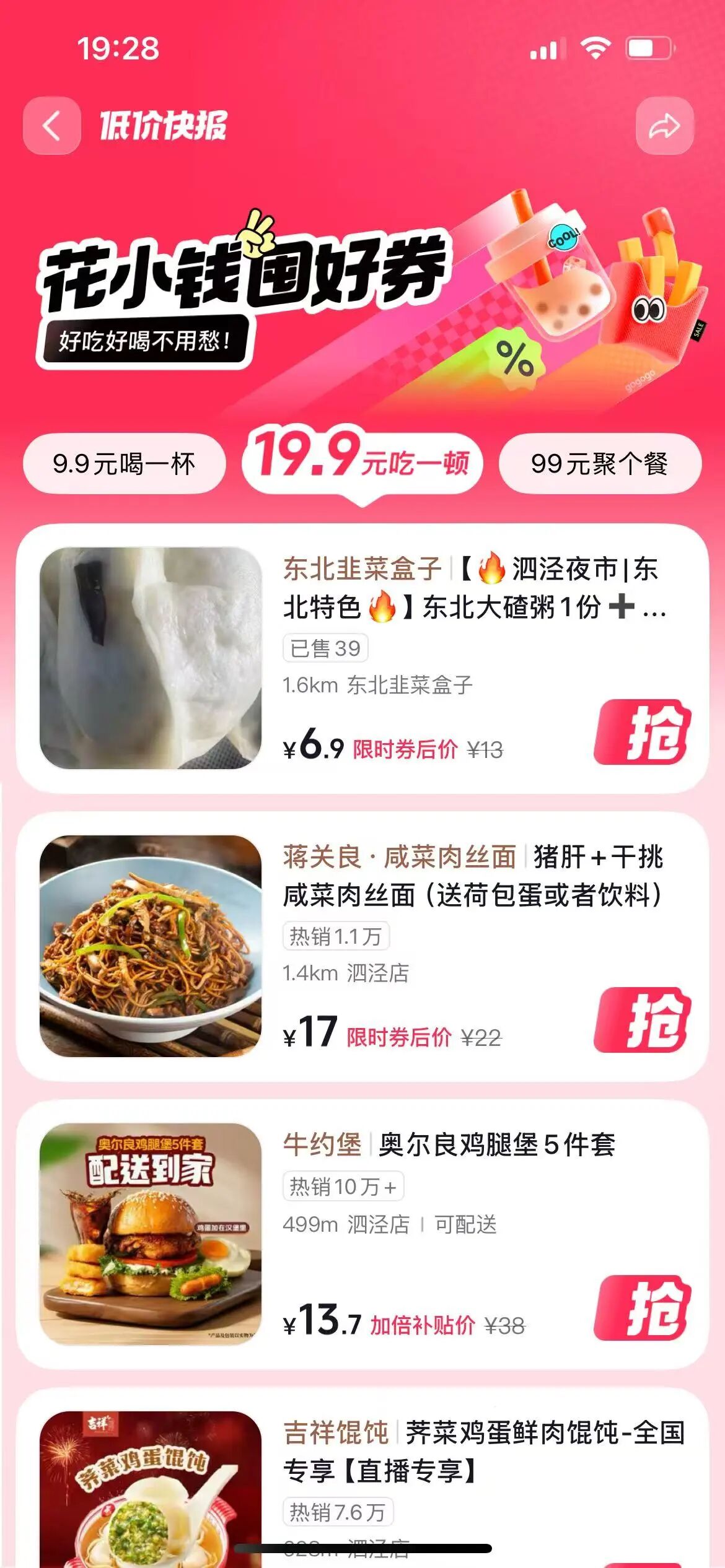Image resolution: width=725 pixels, height=1568 pixels.
Task: Select the 19.9元吃一顿 tab
Action: tap(362, 461)
